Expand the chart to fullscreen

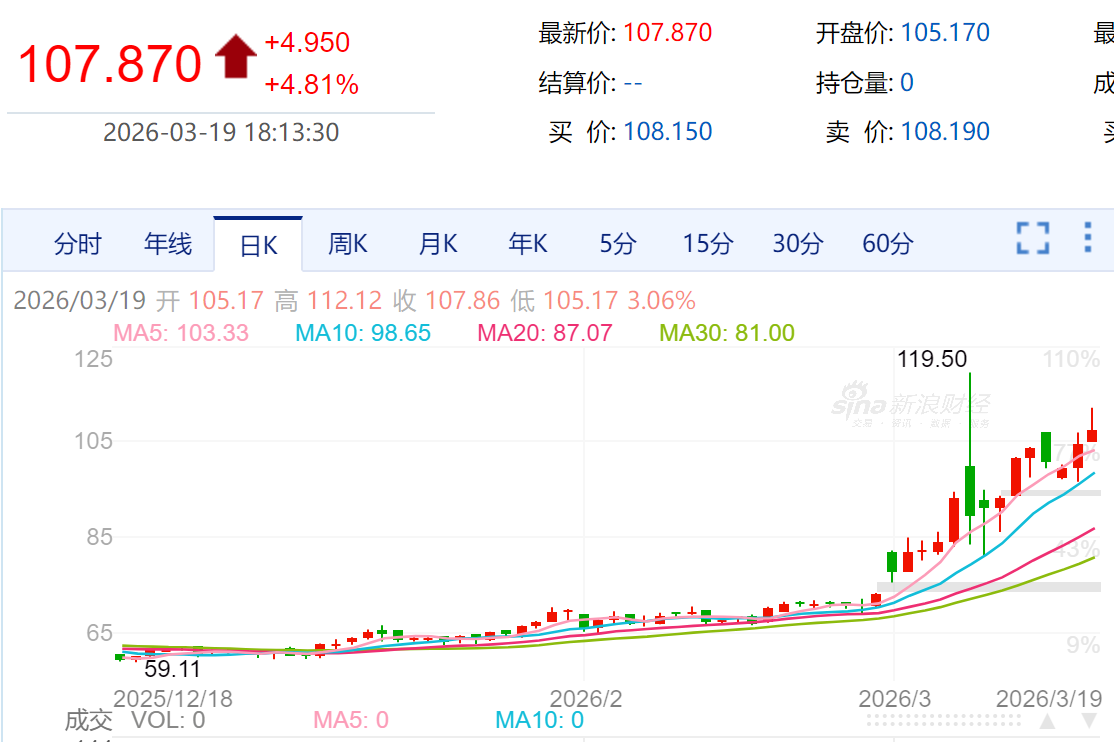click(1033, 238)
